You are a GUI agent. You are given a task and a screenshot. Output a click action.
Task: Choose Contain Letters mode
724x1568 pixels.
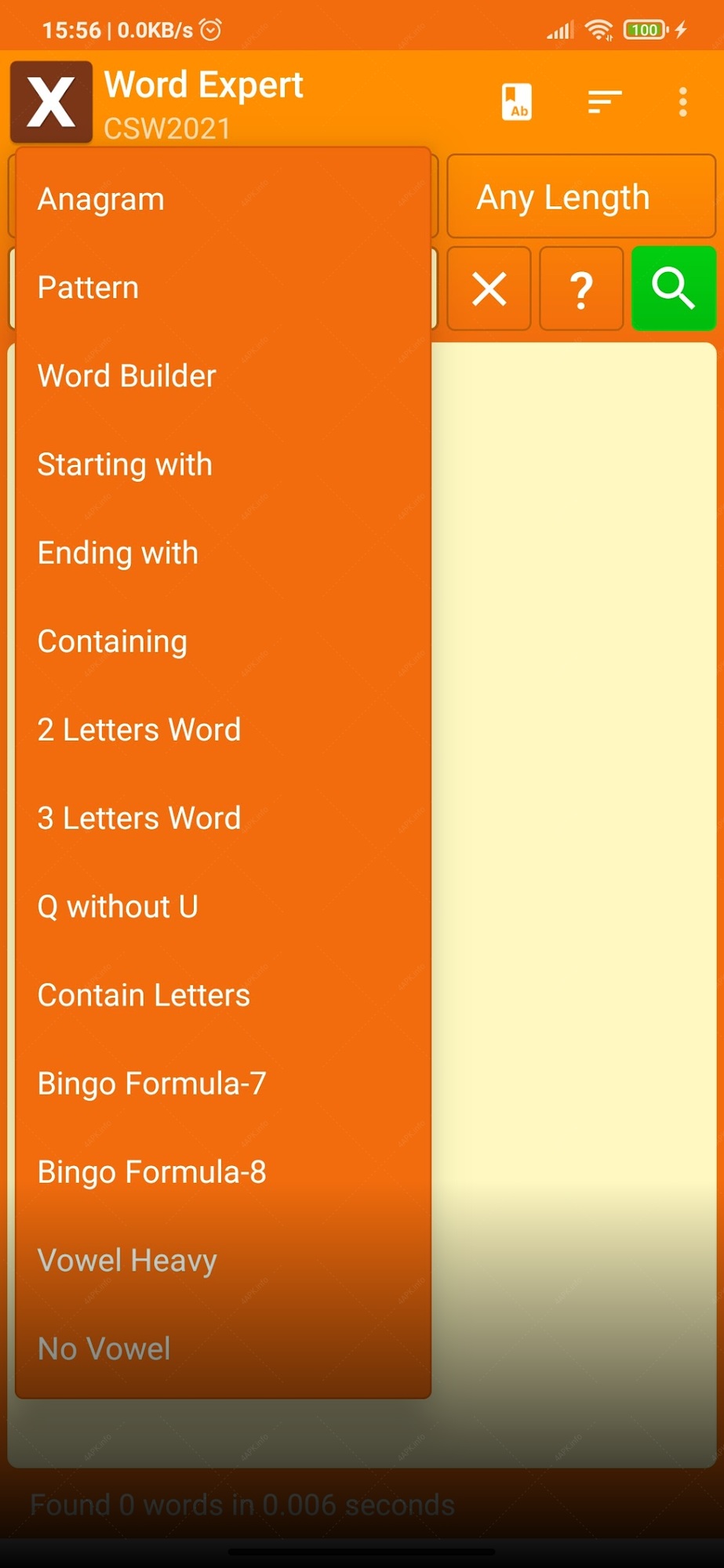coord(223,996)
